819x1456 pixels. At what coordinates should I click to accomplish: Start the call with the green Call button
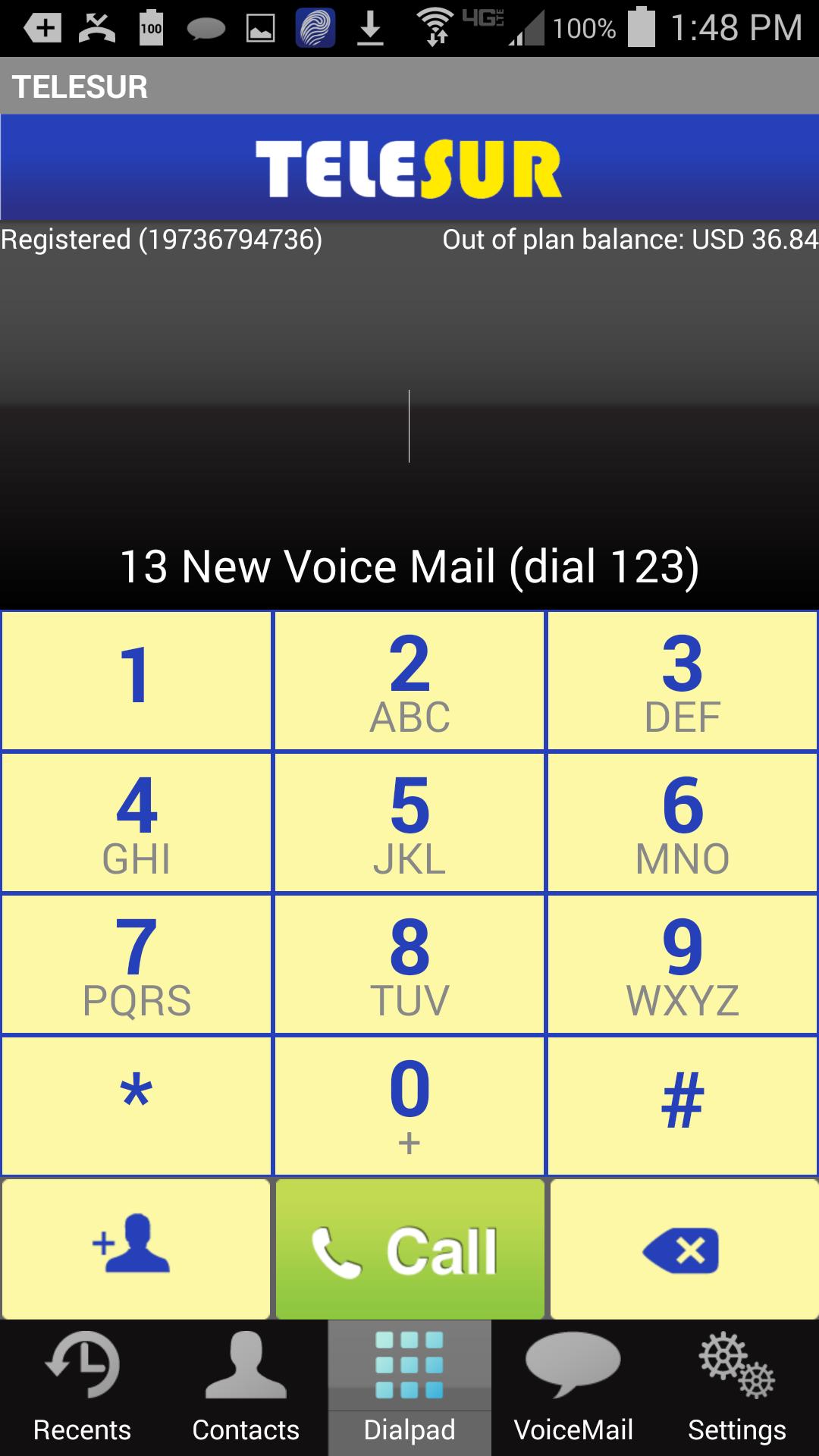pos(409,1249)
